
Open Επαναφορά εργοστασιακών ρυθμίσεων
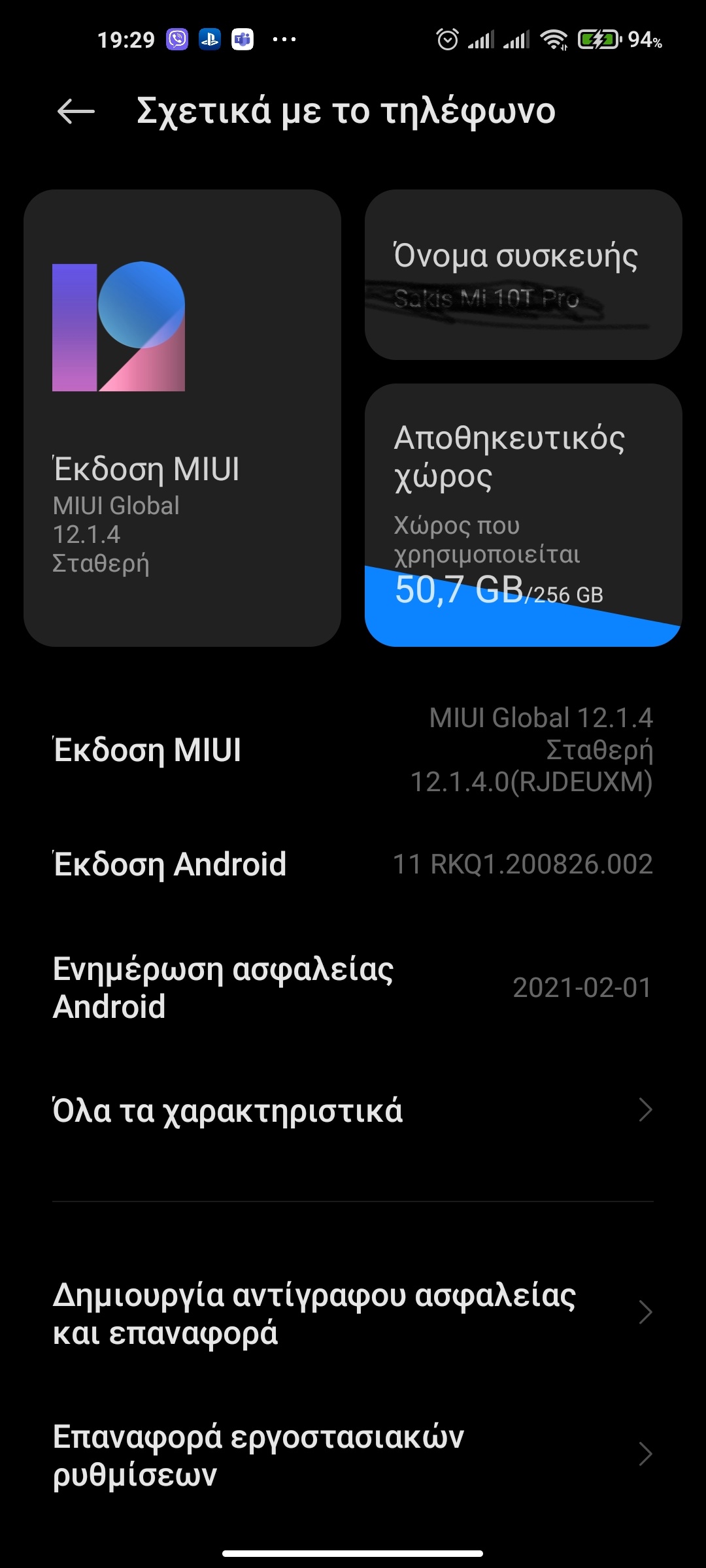point(353,1454)
